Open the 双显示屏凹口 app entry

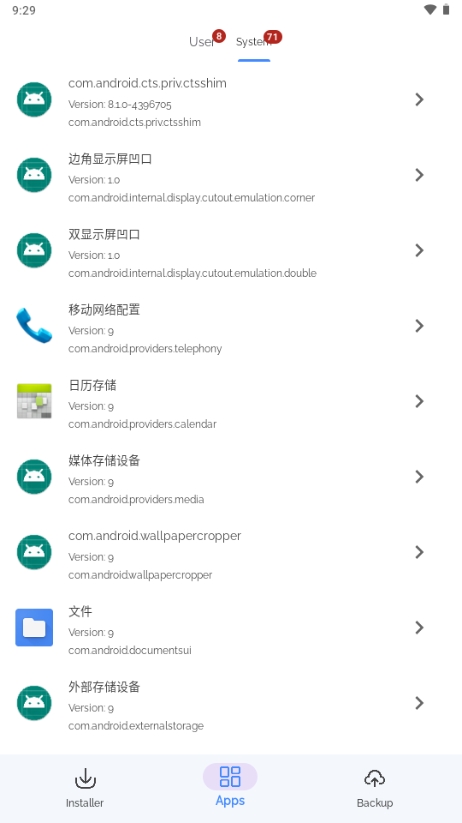[231, 251]
